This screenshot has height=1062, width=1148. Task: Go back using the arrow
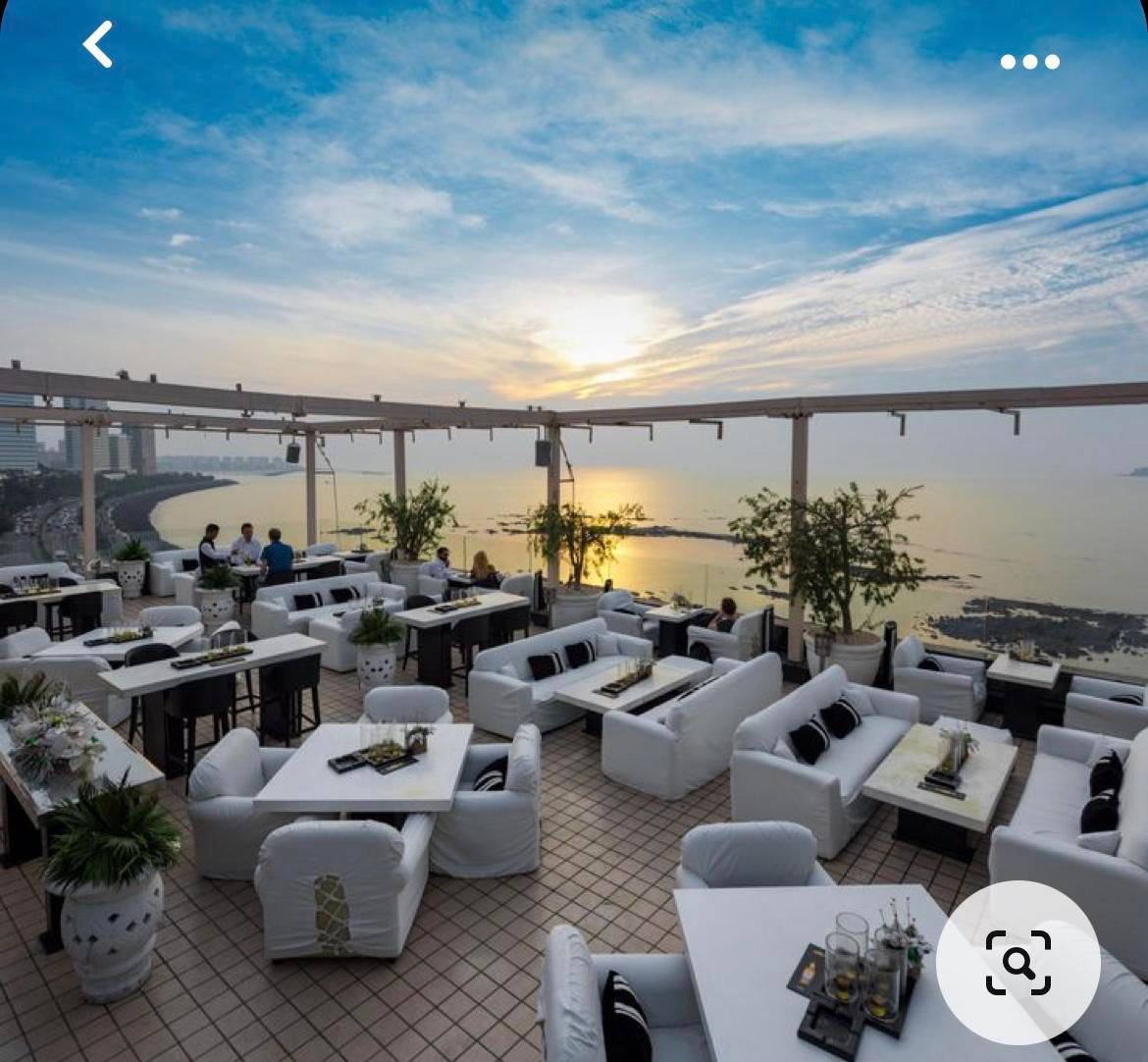pyautogui.click(x=97, y=45)
